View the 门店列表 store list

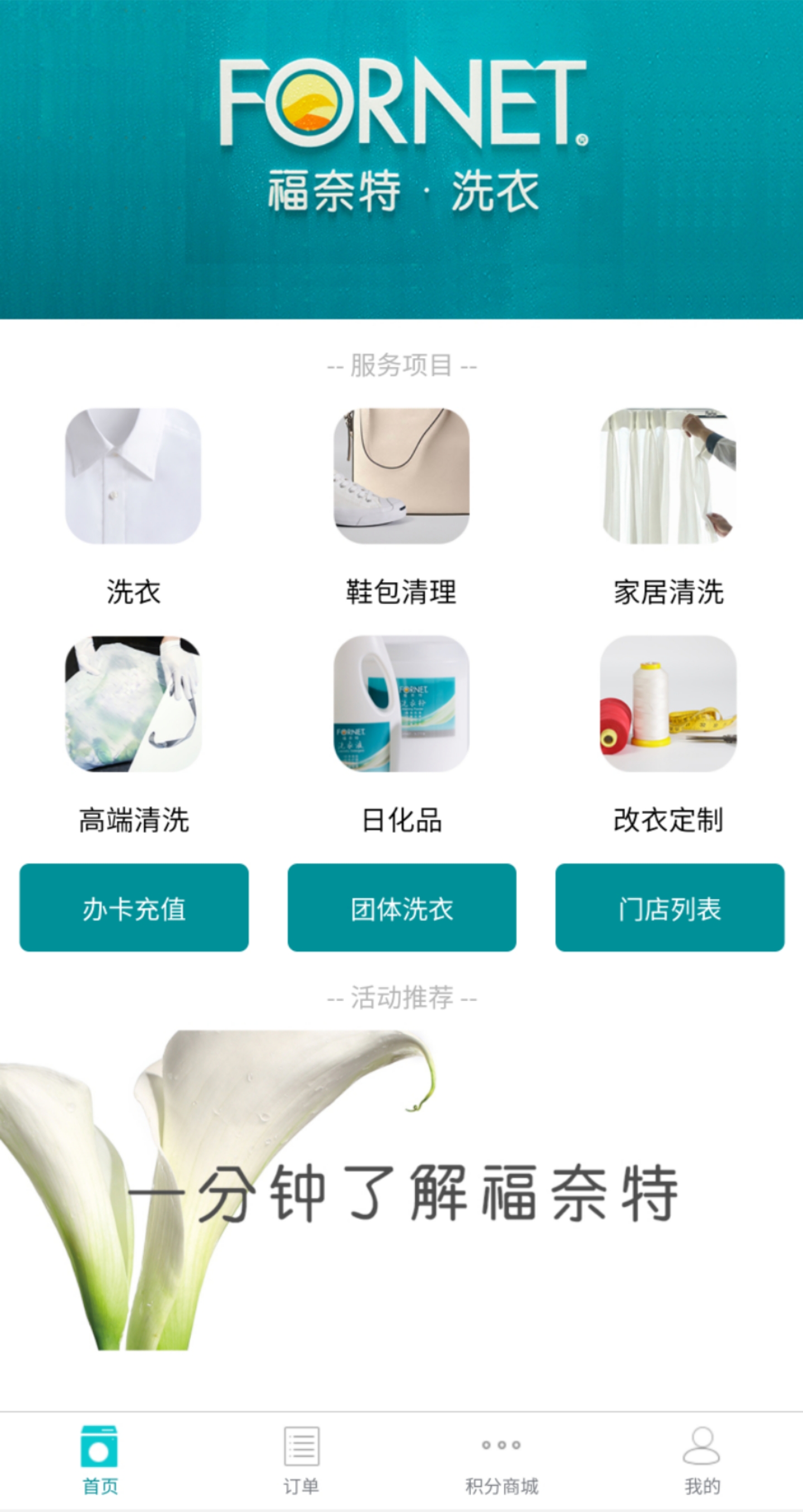pos(669,908)
